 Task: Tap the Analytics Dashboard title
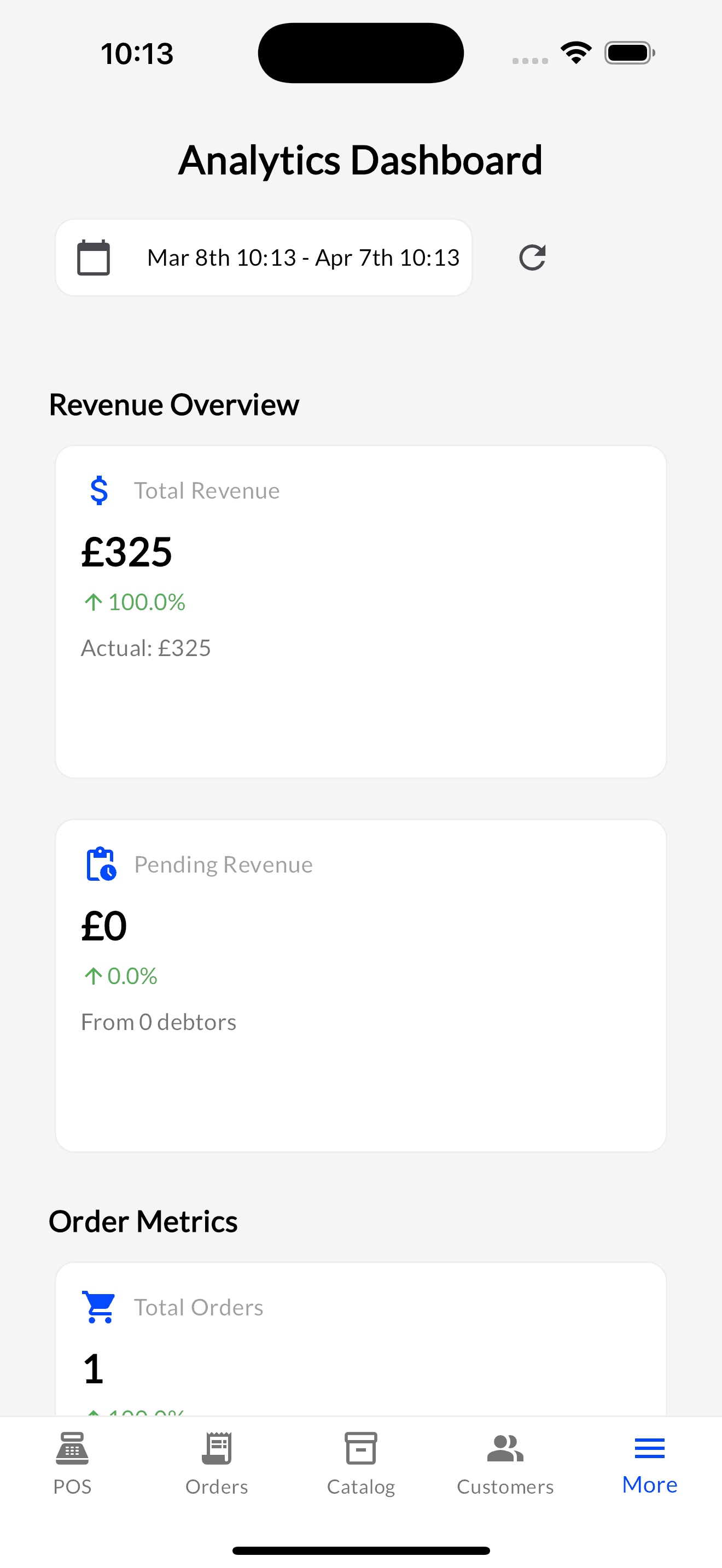click(x=361, y=159)
